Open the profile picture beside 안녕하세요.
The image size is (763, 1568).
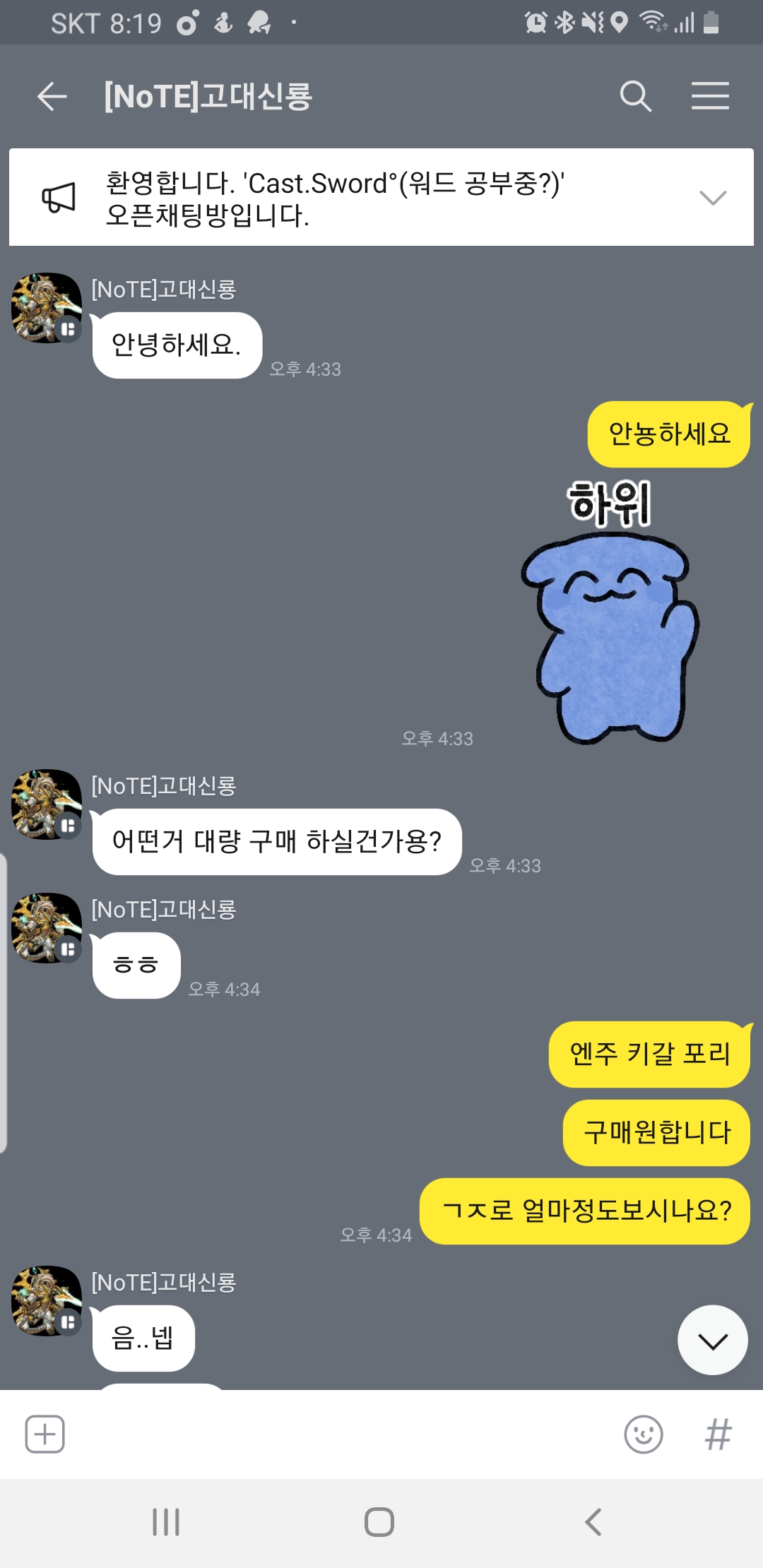point(47,308)
